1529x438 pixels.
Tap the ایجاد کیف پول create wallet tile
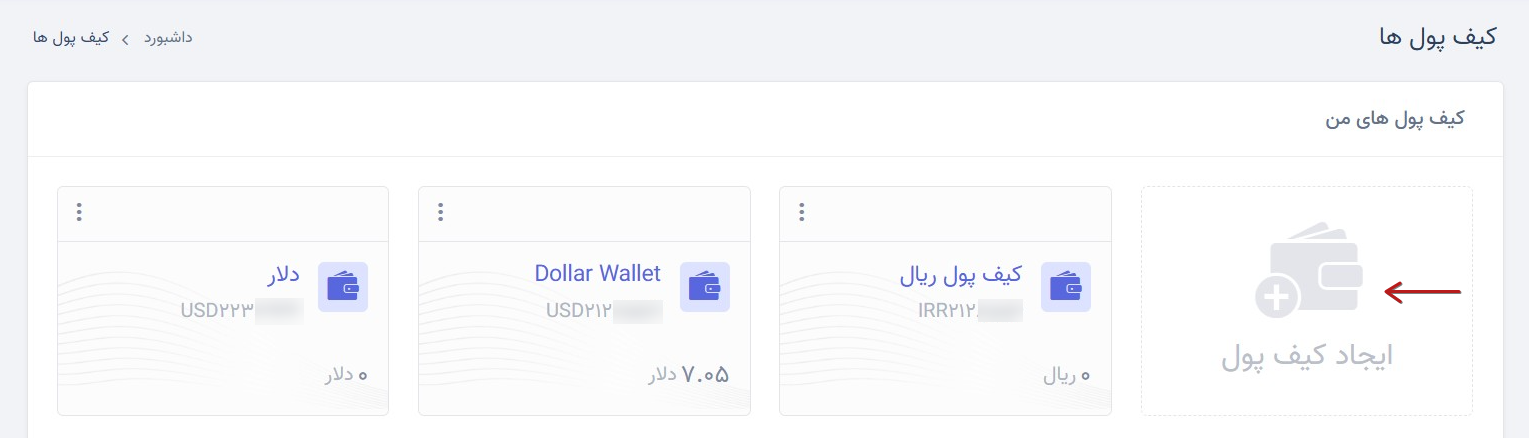click(x=1306, y=300)
